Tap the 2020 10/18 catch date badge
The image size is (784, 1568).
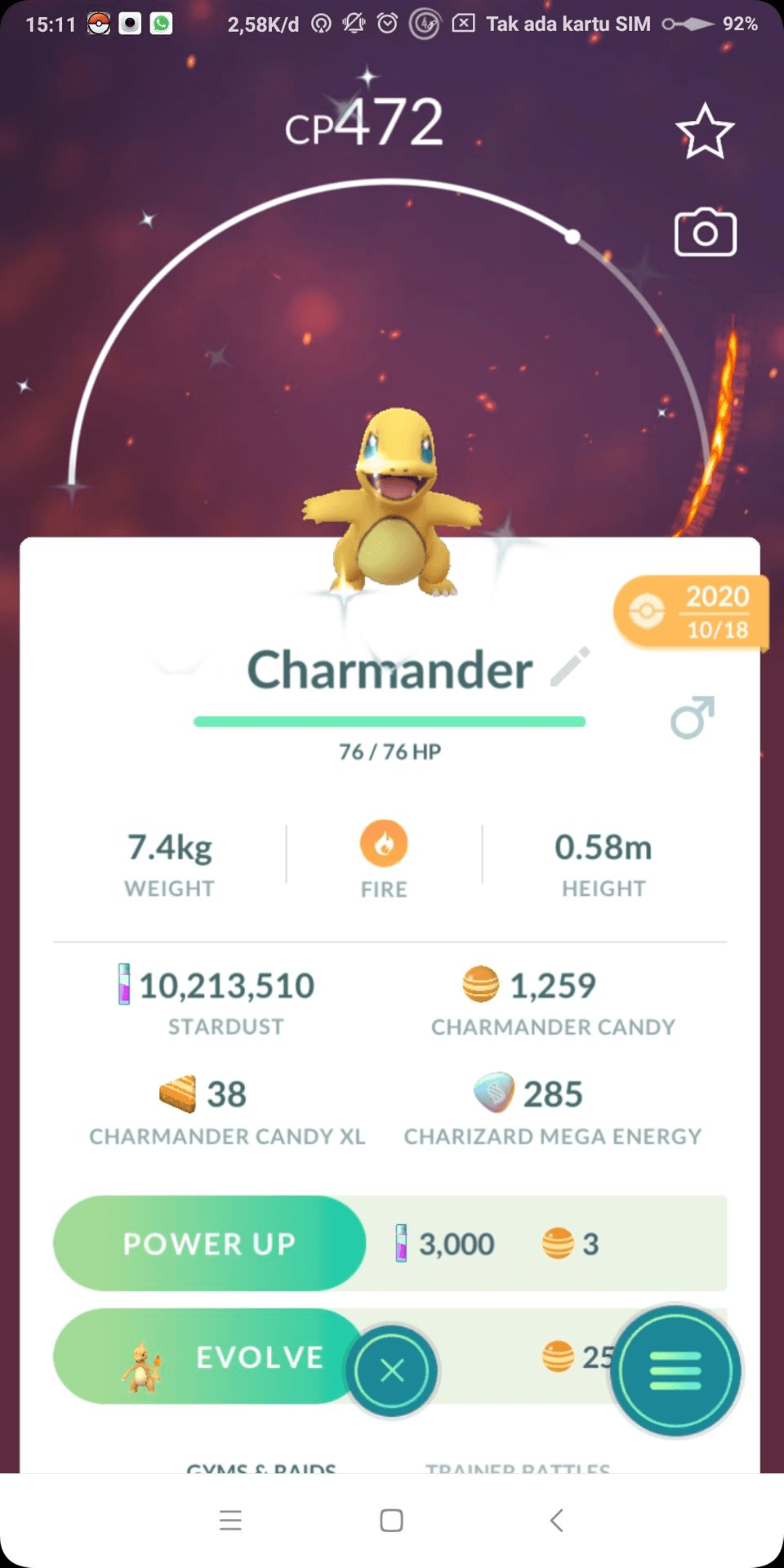[x=691, y=612]
